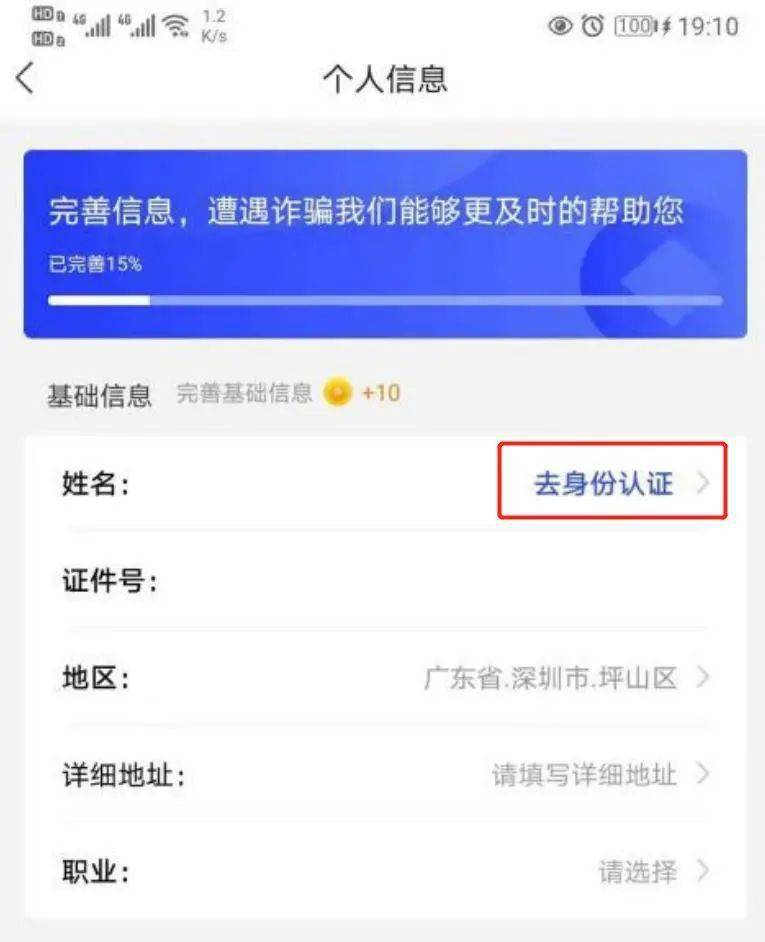Expand the chevron beside 地区

[x=704, y=678]
